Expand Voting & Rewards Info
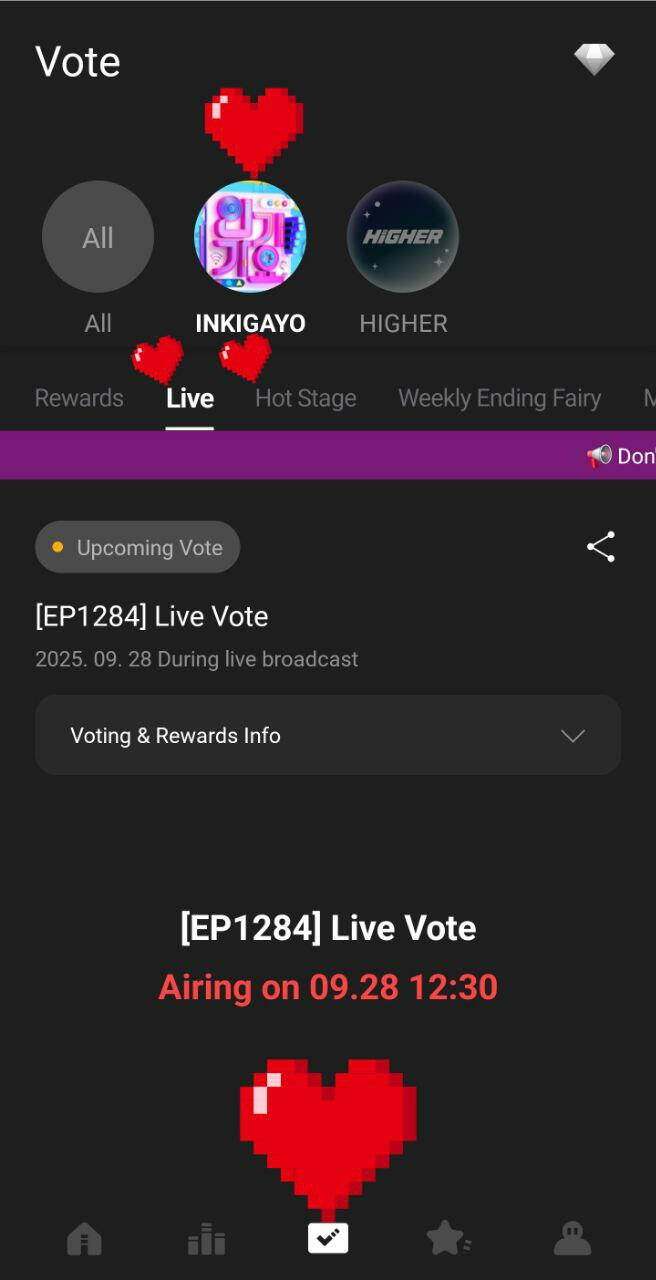The image size is (656, 1280). click(328, 735)
